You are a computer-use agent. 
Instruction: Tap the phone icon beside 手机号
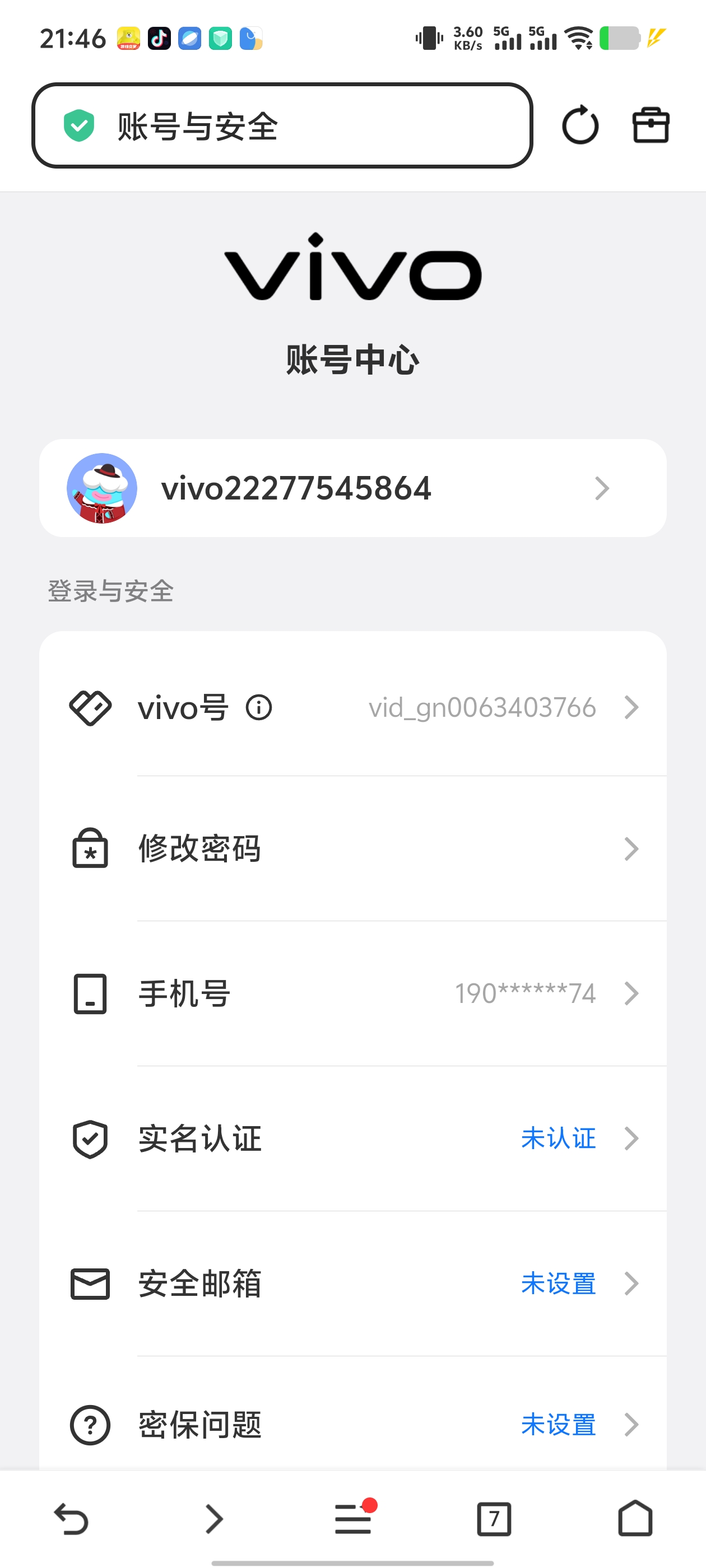point(89,993)
